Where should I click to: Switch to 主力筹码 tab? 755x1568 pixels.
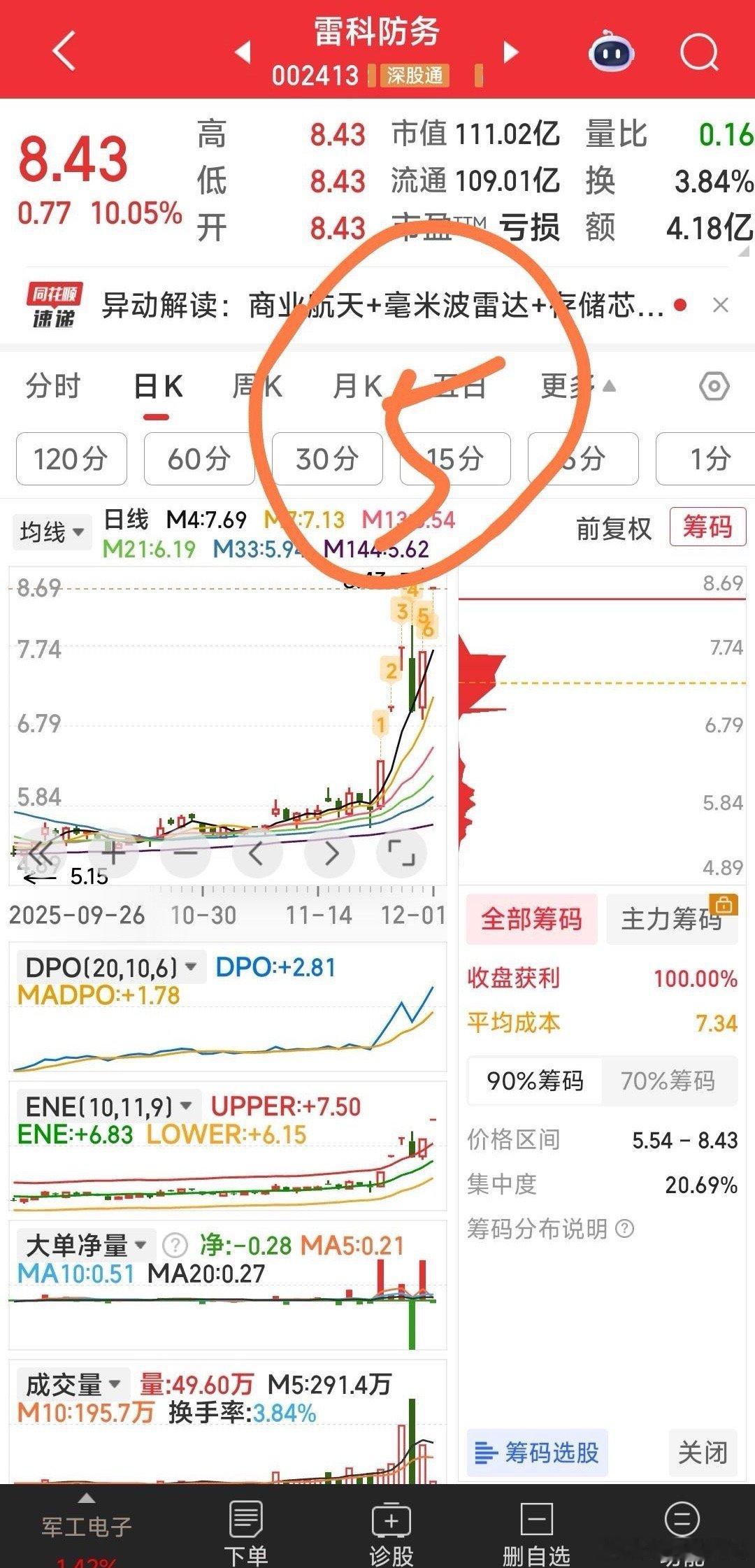tap(671, 919)
